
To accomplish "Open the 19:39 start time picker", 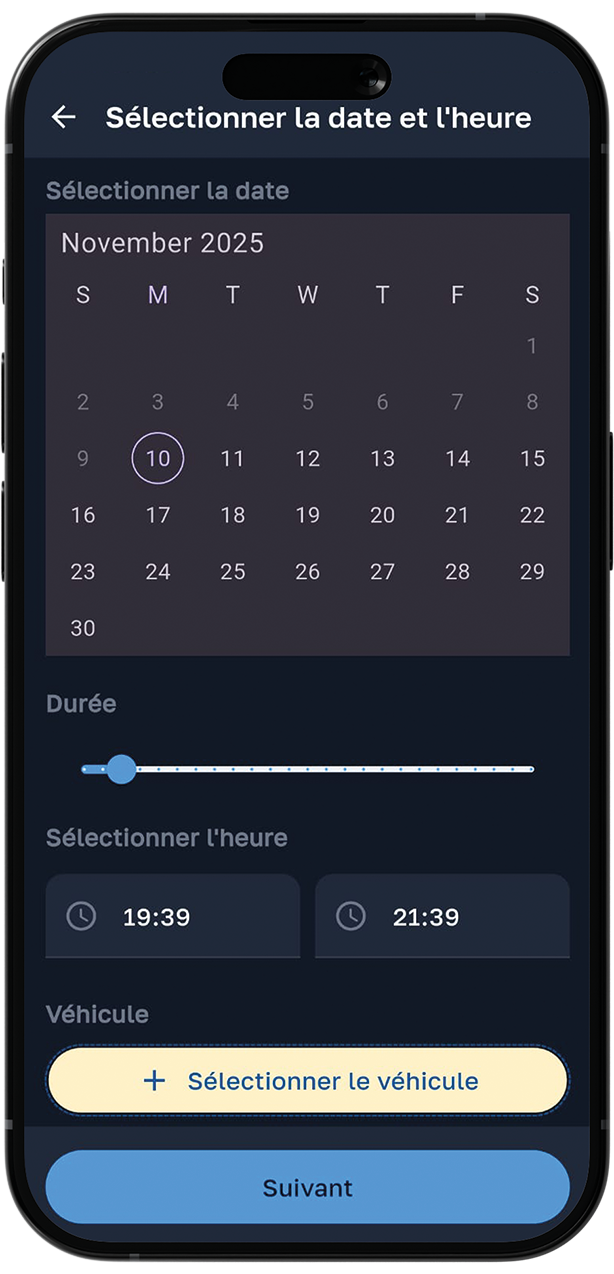I will [x=172, y=916].
